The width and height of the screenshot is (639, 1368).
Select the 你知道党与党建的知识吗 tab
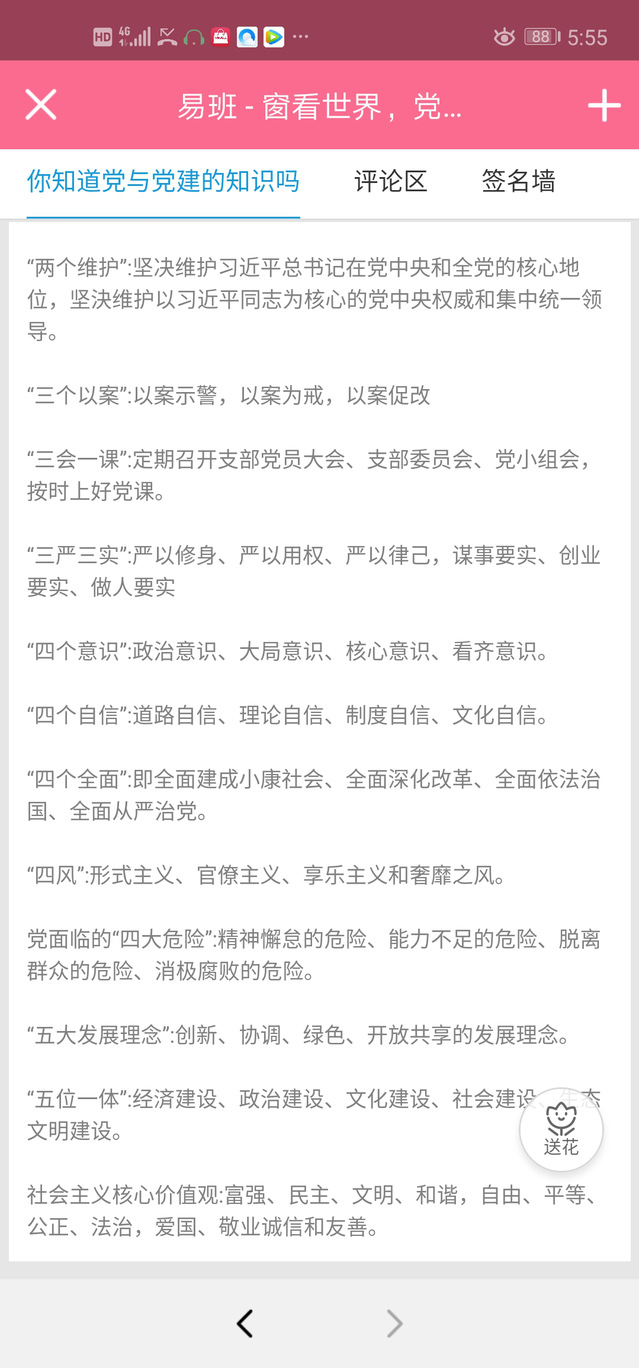(163, 181)
